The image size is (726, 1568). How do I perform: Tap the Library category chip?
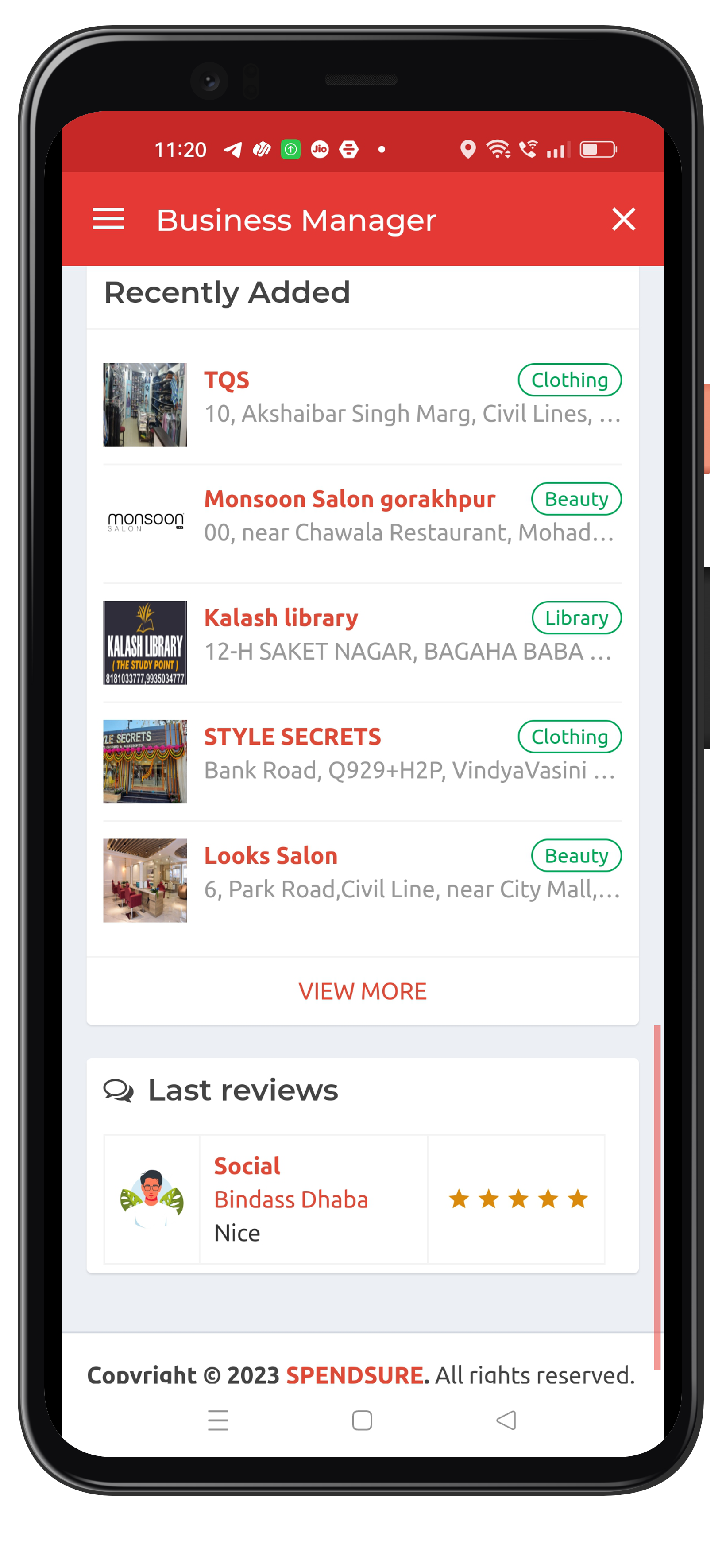pos(575,618)
